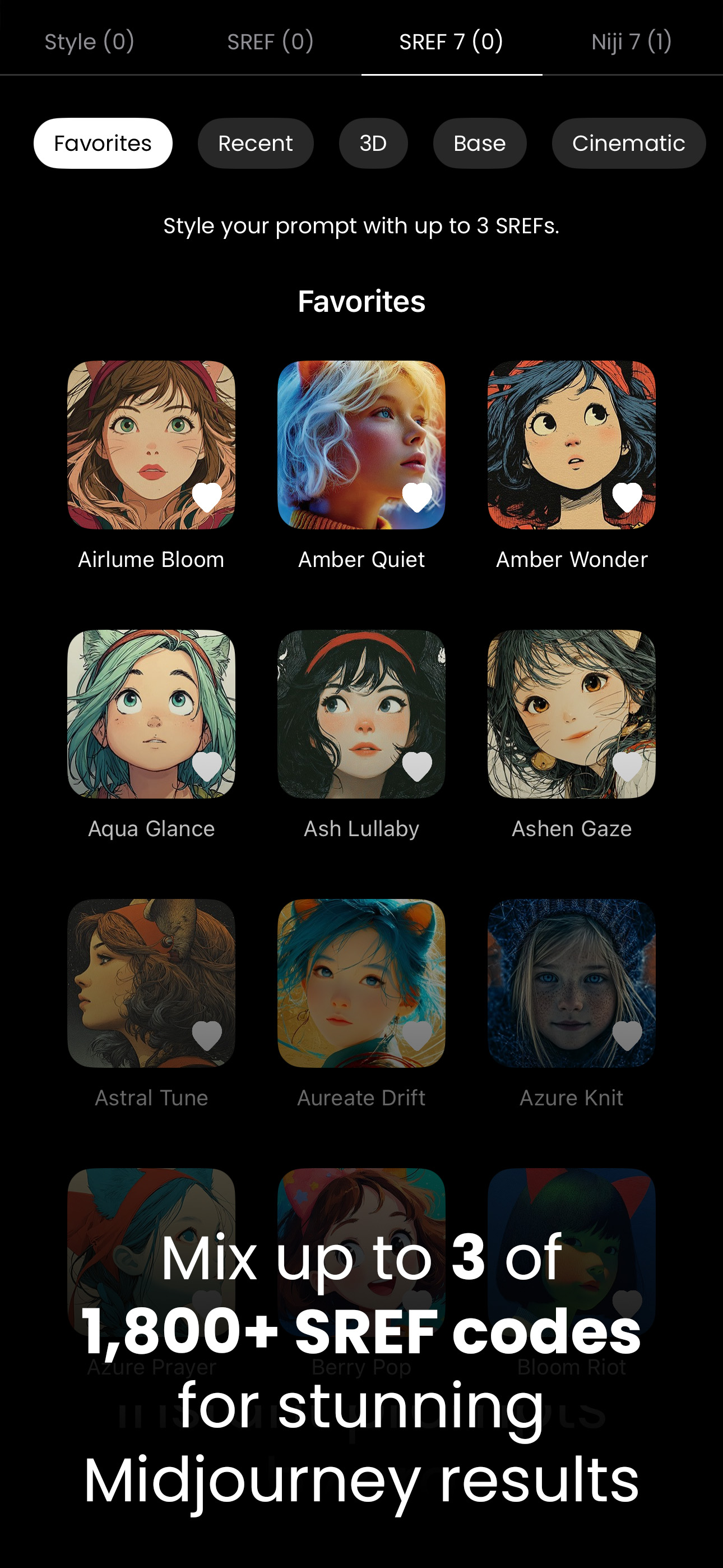Go to the Niji 7 (1) tab
The height and width of the screenshot is (1568, 723).
point(631,41)
